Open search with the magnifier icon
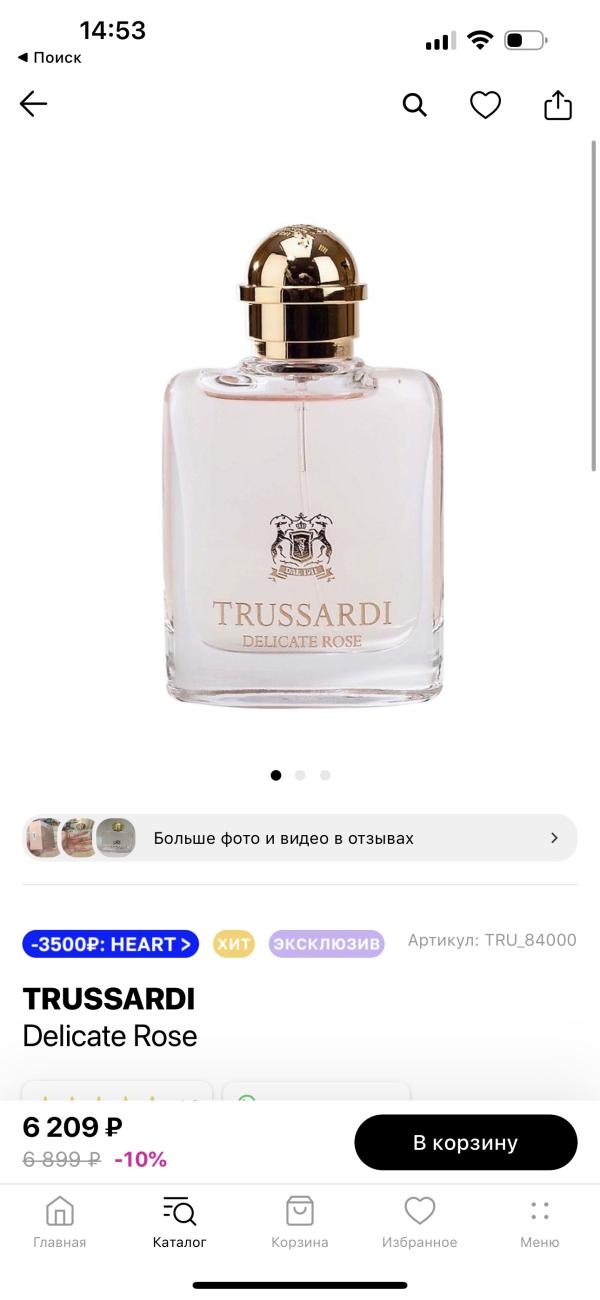The image size is (600, 1300). (x=414, y=104)
